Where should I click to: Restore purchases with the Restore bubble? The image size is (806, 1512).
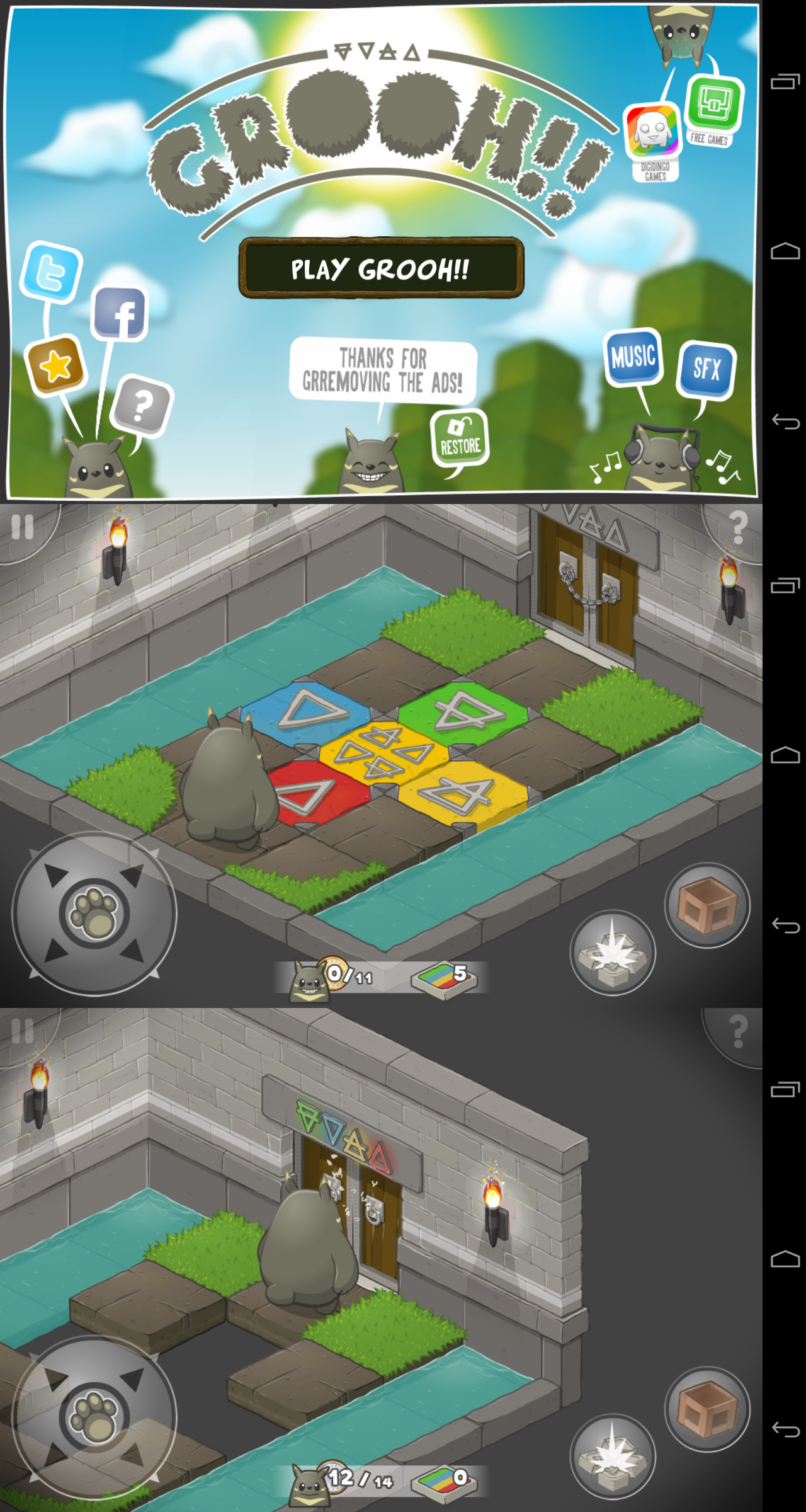pyautogui.click(x=460, y=438)
